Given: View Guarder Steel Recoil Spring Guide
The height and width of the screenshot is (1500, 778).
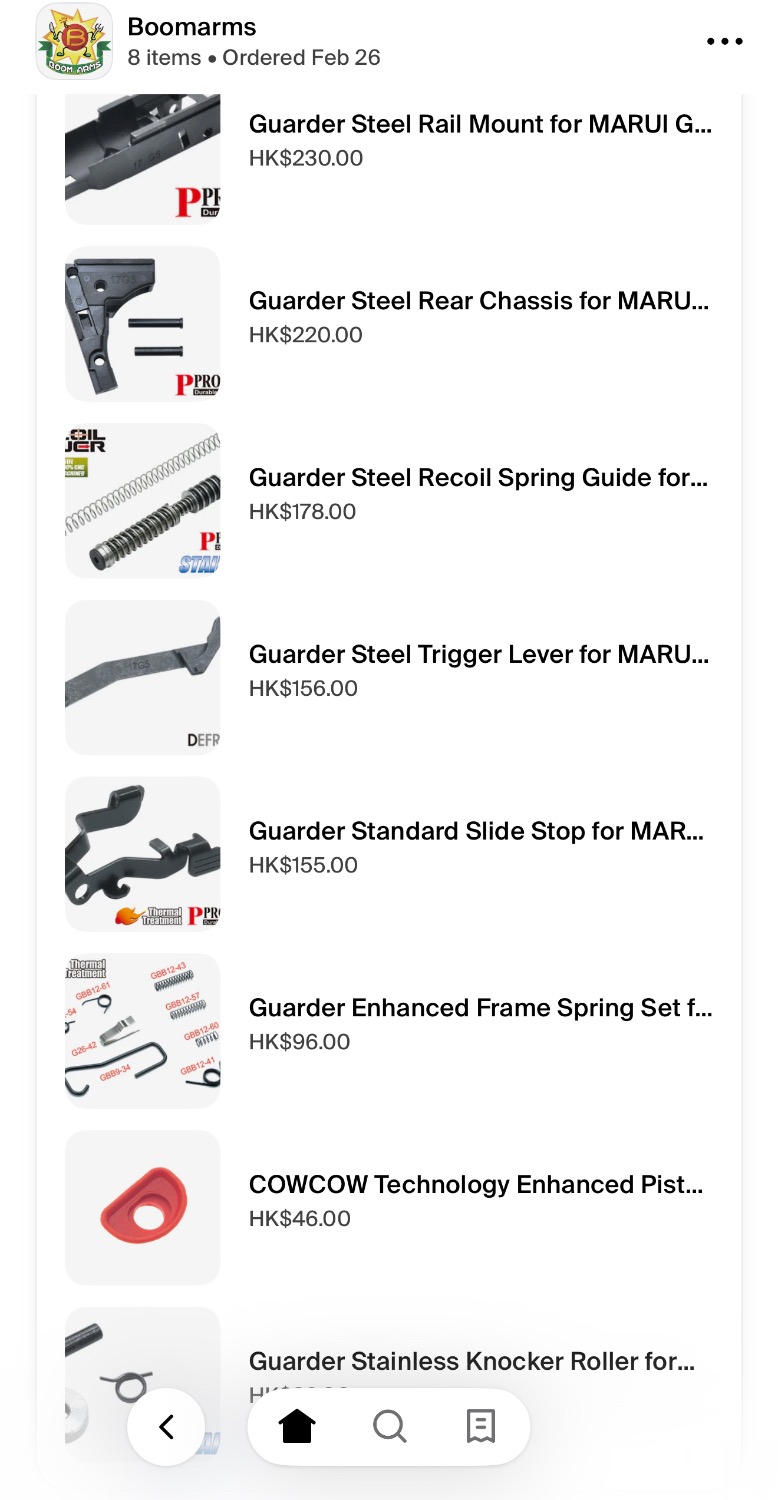Looking at the screenshot, I should click(479, 478).
